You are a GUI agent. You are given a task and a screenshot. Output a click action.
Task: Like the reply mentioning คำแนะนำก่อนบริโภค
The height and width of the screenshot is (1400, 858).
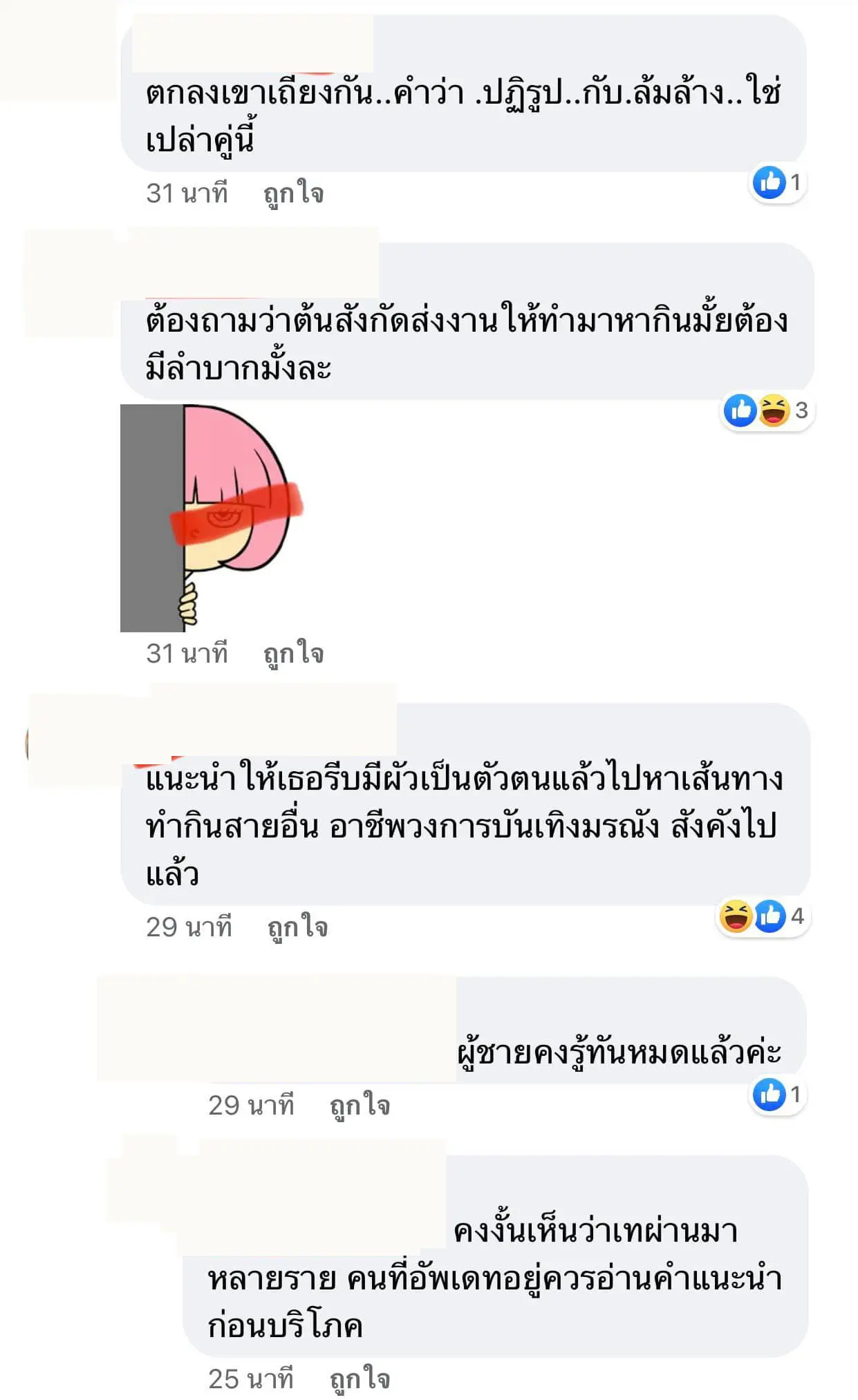[360, 1379]
